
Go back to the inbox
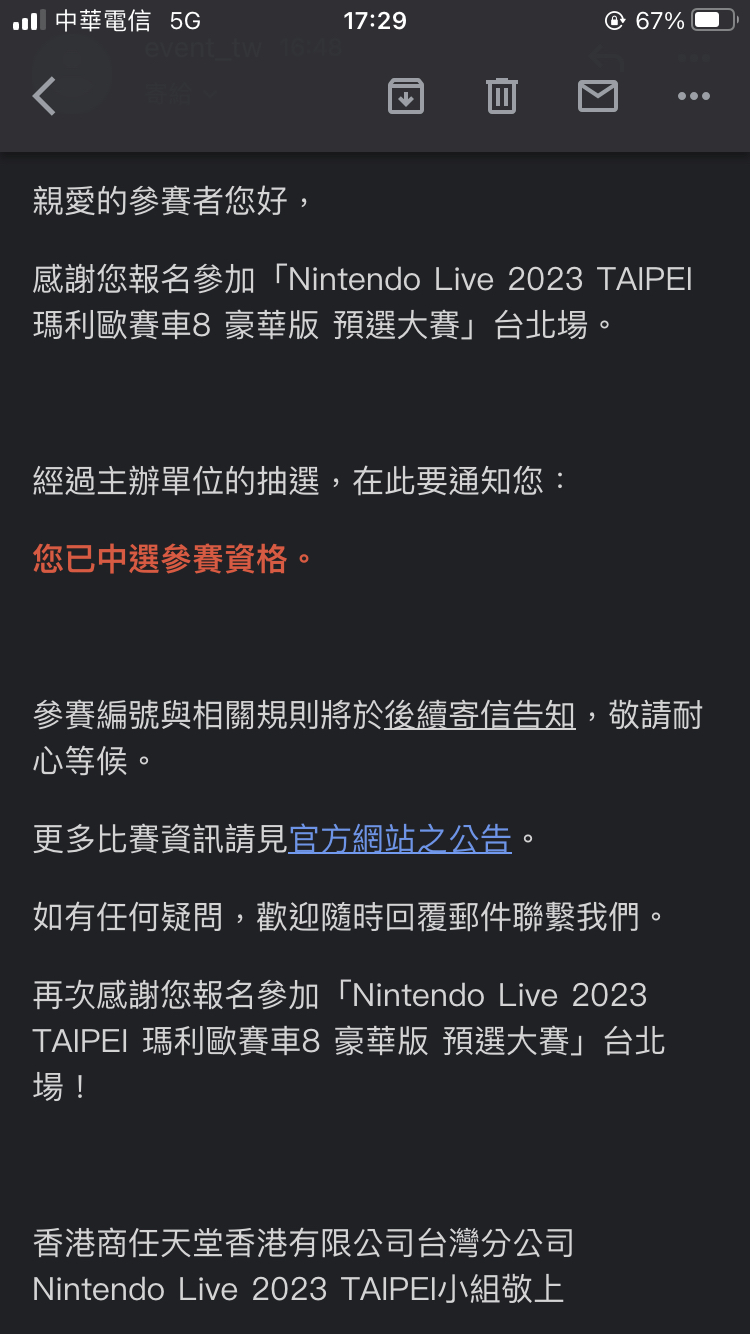(x=44, y=97)
